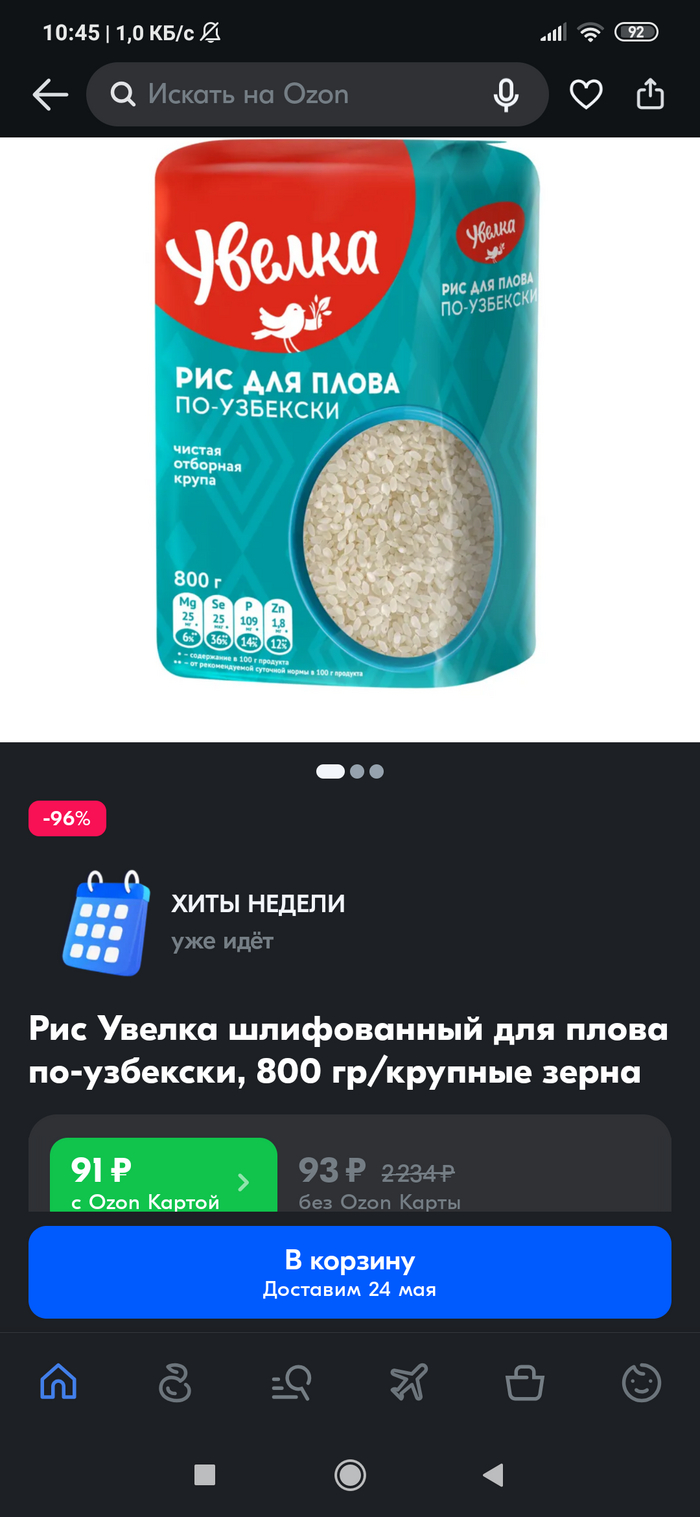Open the catalog search tab
This screenshot has height=1517, width=700.
coord(292,1384)
